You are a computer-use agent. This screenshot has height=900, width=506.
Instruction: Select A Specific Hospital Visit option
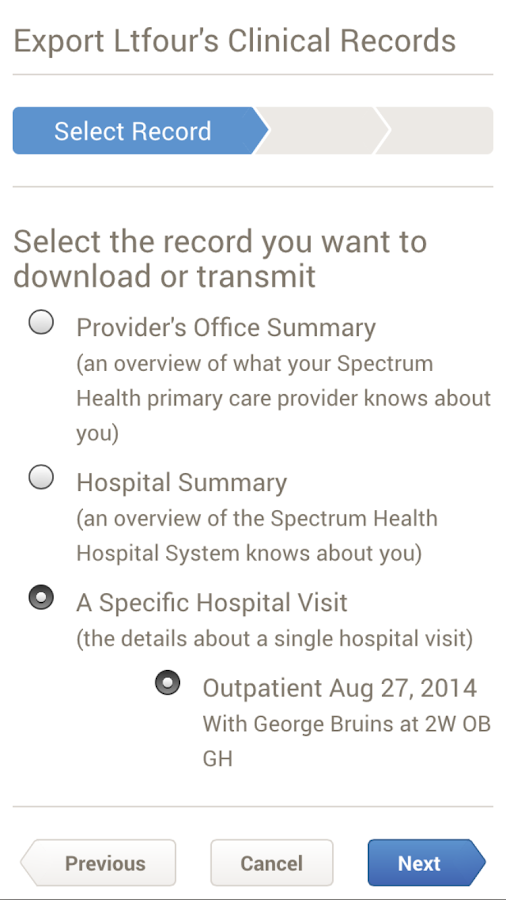click(x=41, y=598)
